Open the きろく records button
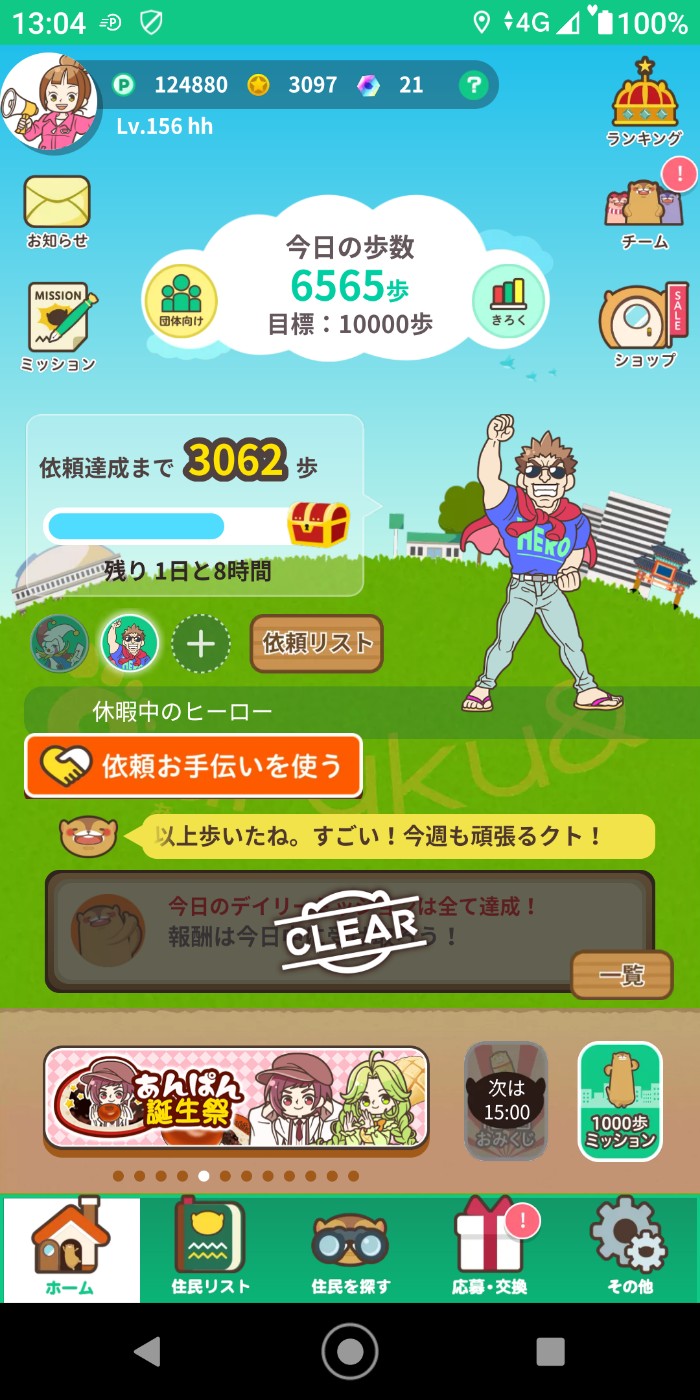The image size is (700, 1400). tap(508, 300)
